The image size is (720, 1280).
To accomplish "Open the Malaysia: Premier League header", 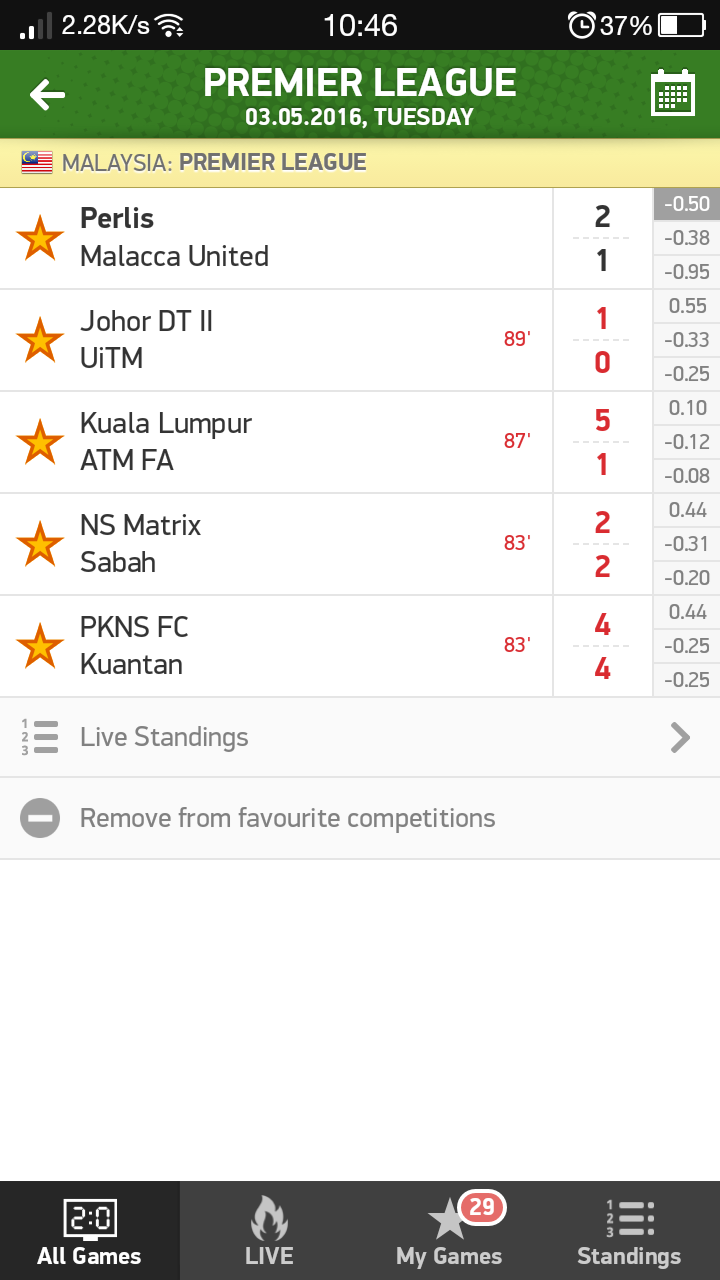I will (x=360, y=162).
